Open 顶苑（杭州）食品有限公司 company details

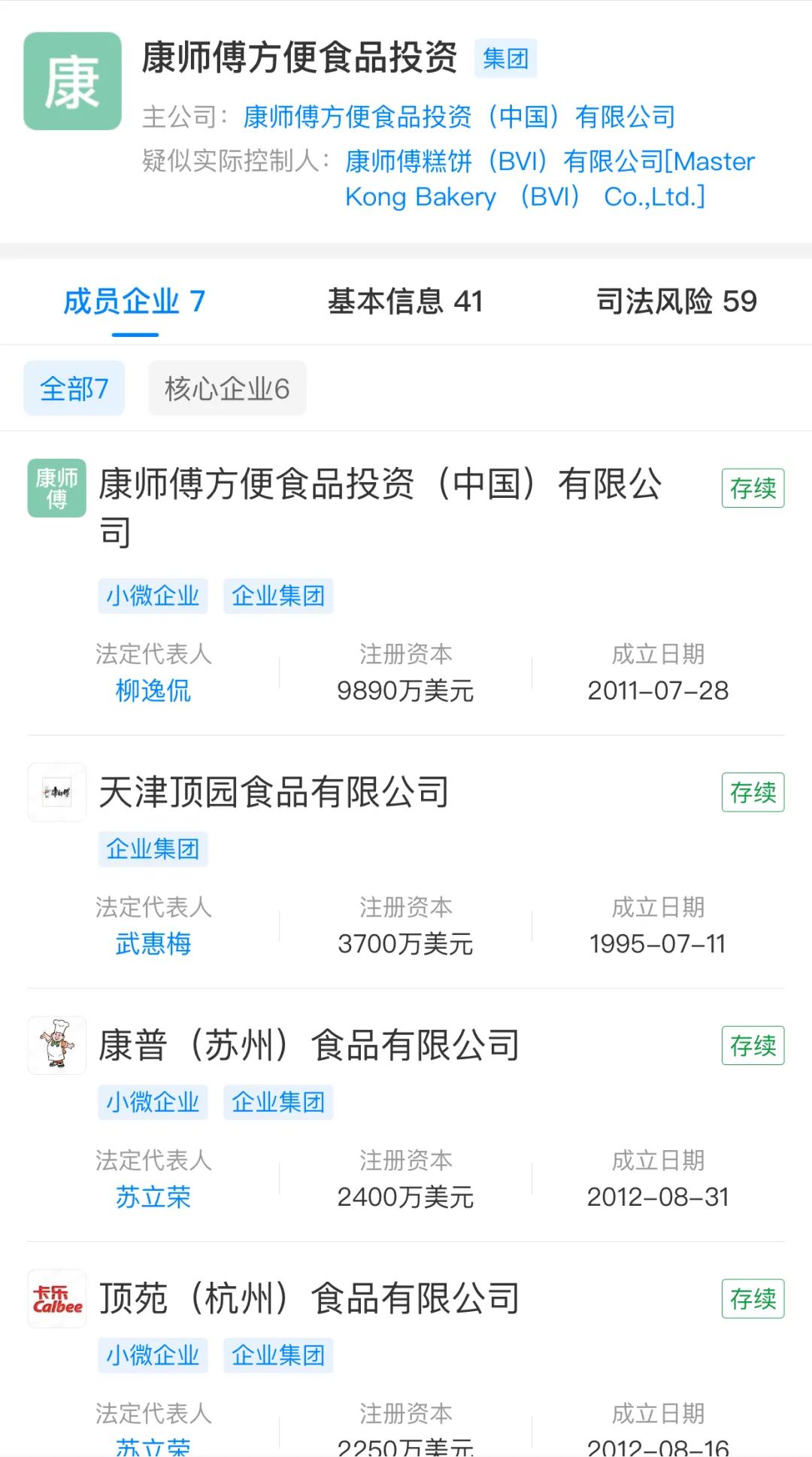[309, 1299]
